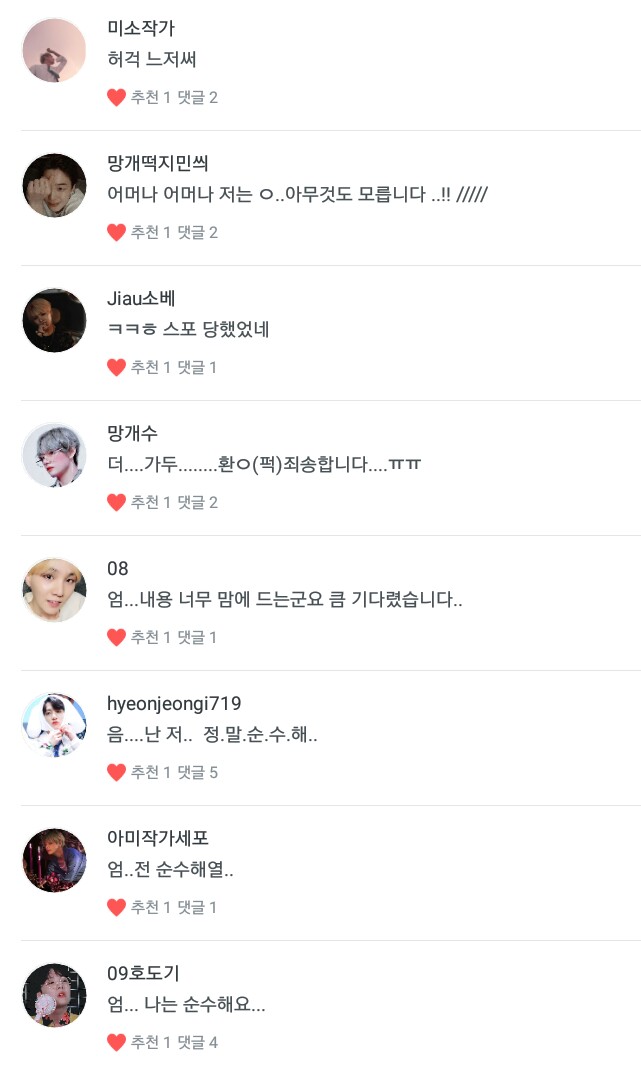
Task: Recommend 망개수's comment with the heart
Action: pyautogui.click(x=116, y=503)
